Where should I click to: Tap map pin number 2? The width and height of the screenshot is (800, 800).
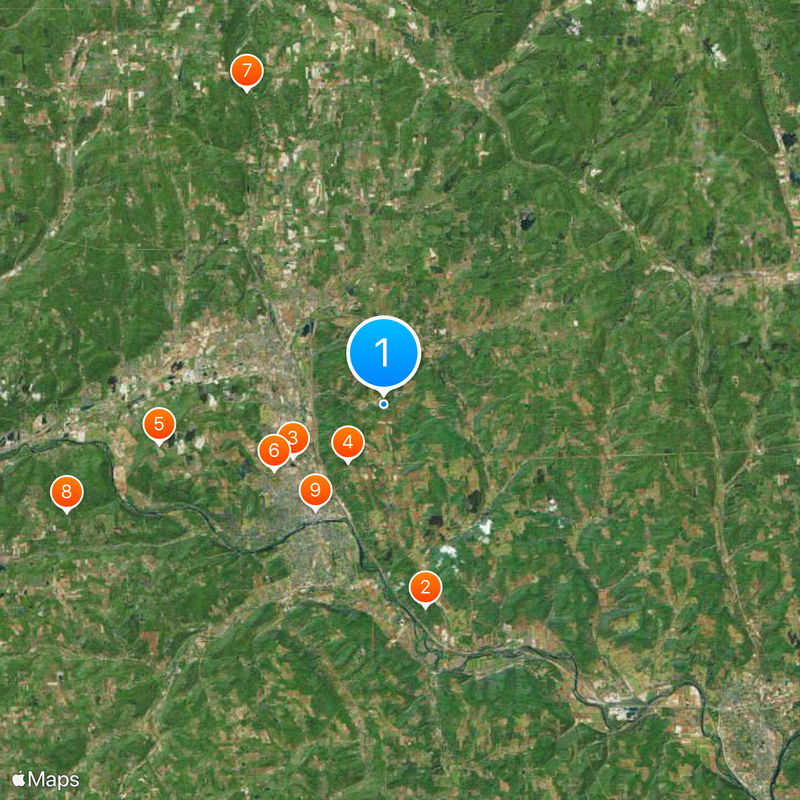click(425, 587)
